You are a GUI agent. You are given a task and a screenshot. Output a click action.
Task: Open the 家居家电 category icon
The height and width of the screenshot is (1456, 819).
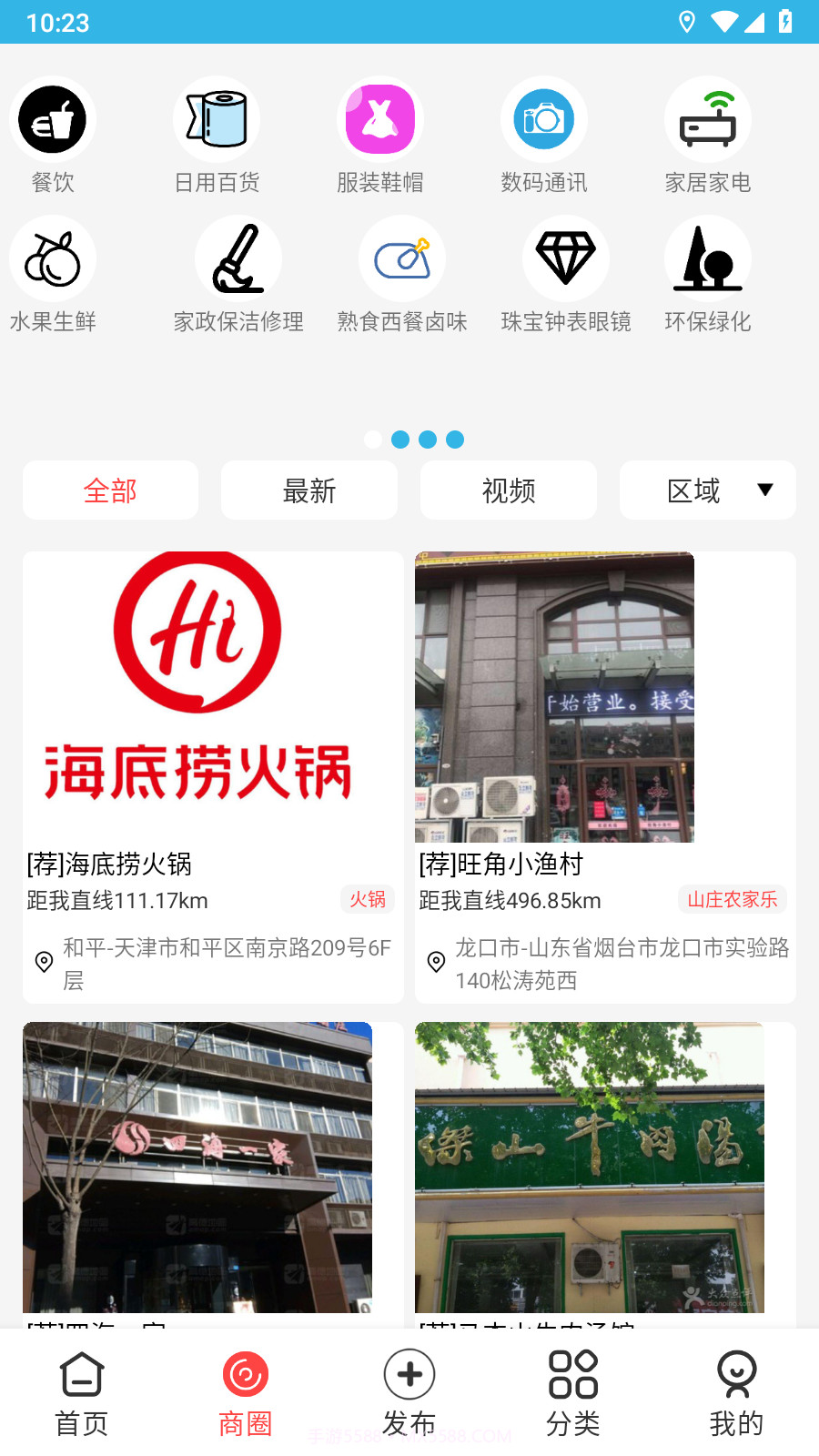[707, 119]
